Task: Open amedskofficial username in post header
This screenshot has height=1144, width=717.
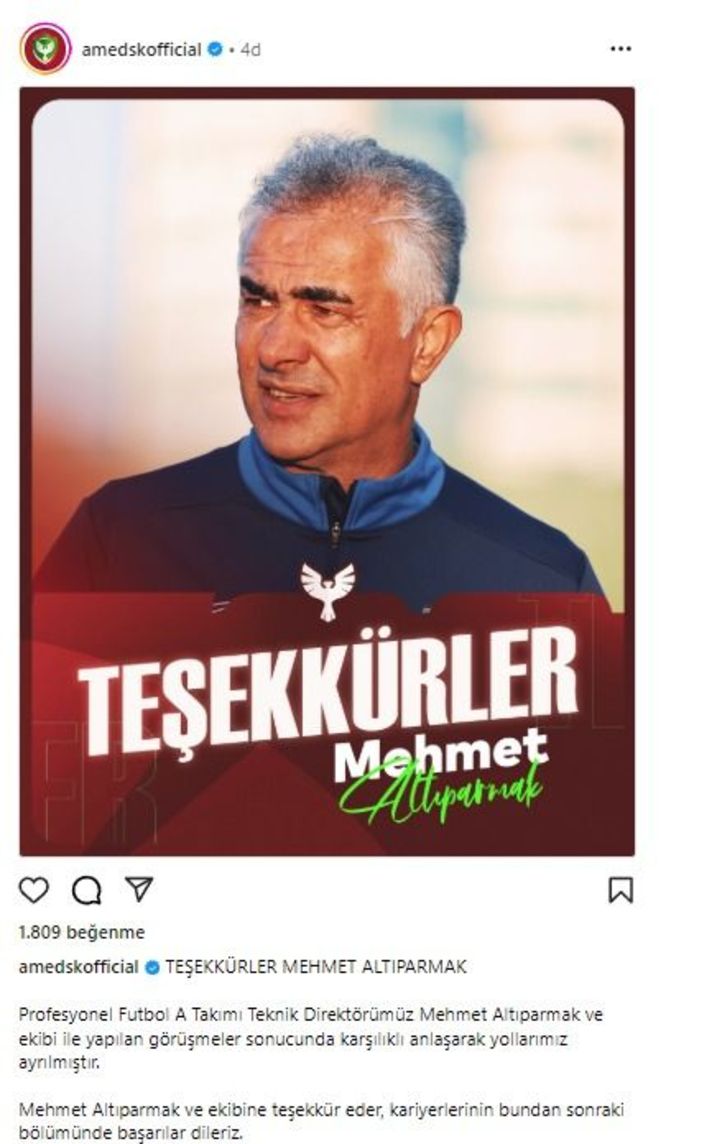Action: point(141,49)
